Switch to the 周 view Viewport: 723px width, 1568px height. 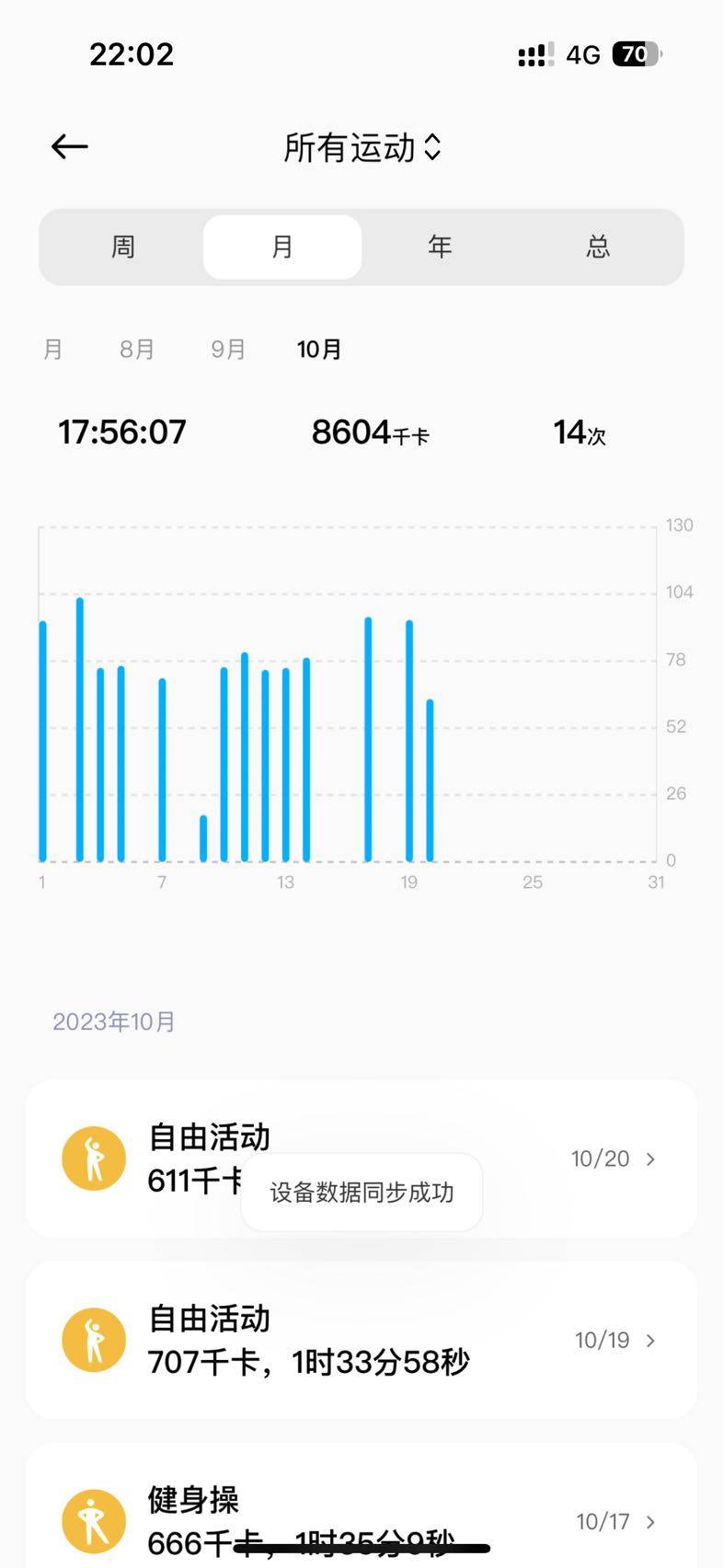pos(123,247)
